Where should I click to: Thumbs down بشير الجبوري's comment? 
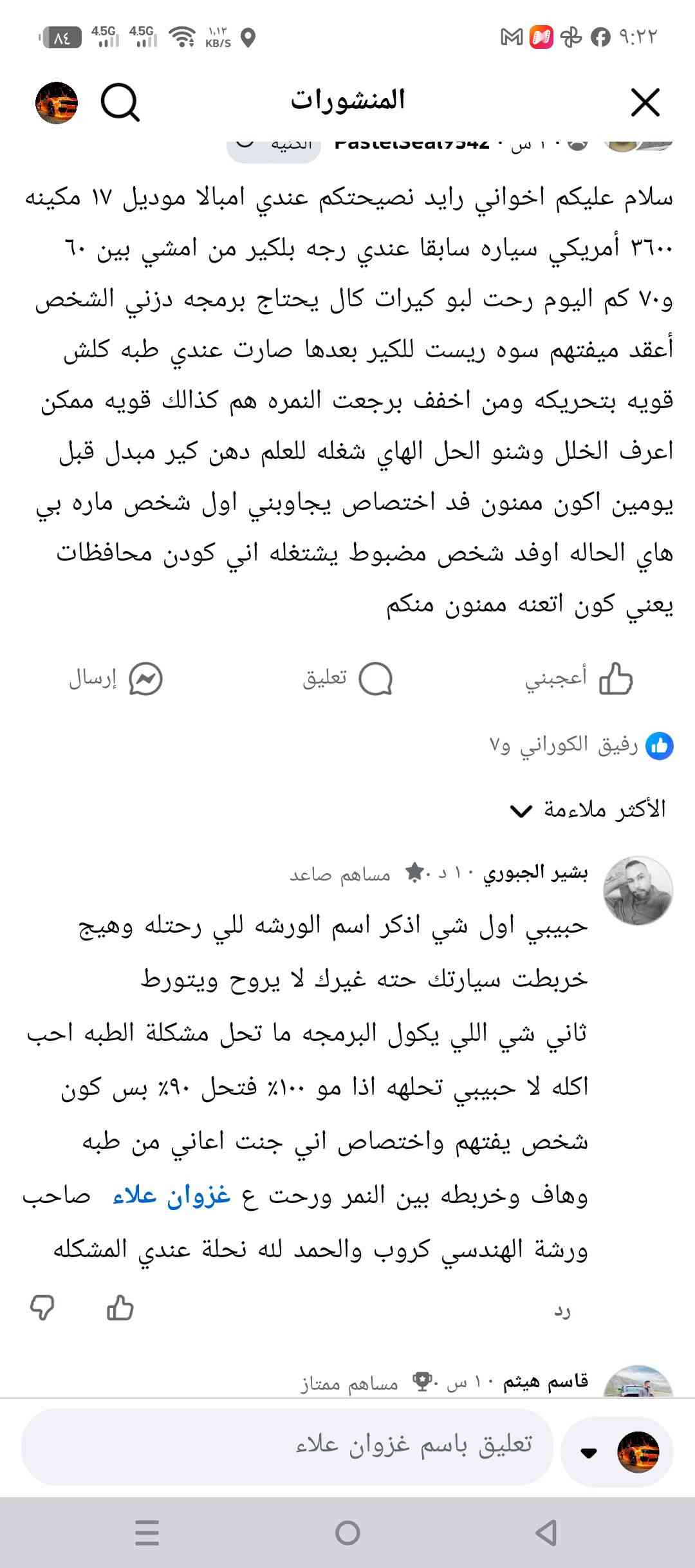pos(42,1307)
